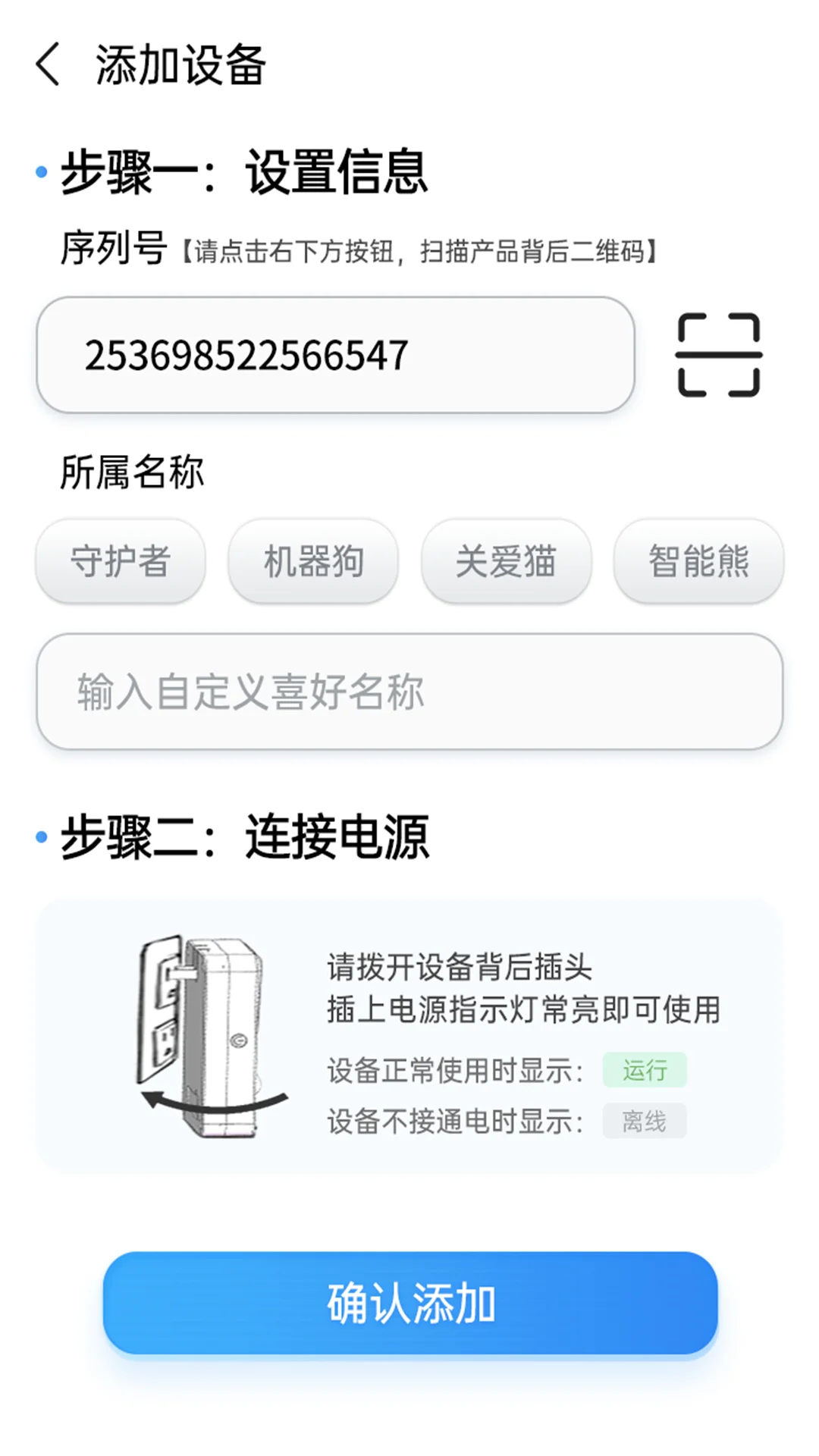Select the 守护者 name option

pyautogui.click(x=119, y=561)
